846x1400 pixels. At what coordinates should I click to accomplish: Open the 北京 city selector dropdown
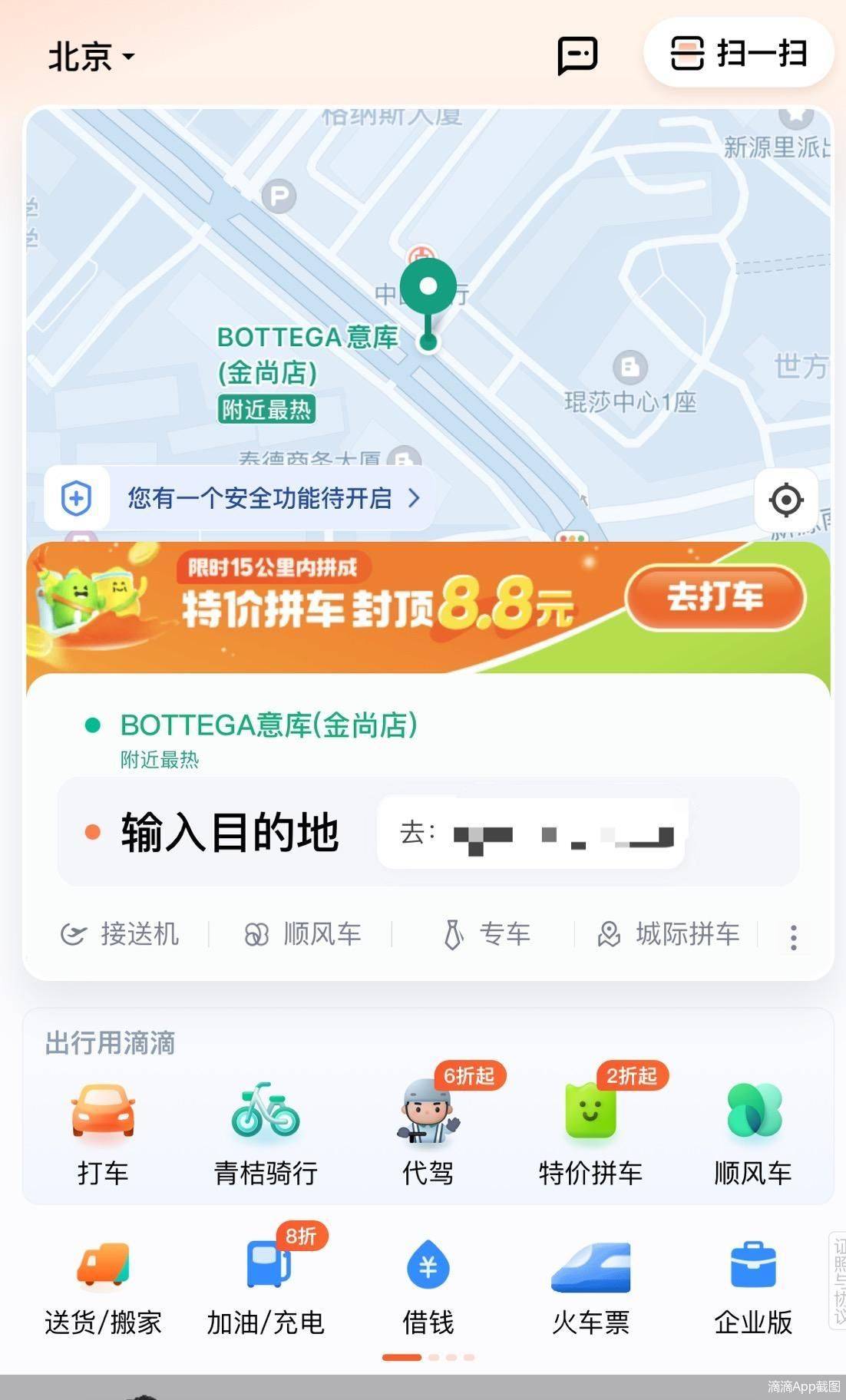[91, 57]
